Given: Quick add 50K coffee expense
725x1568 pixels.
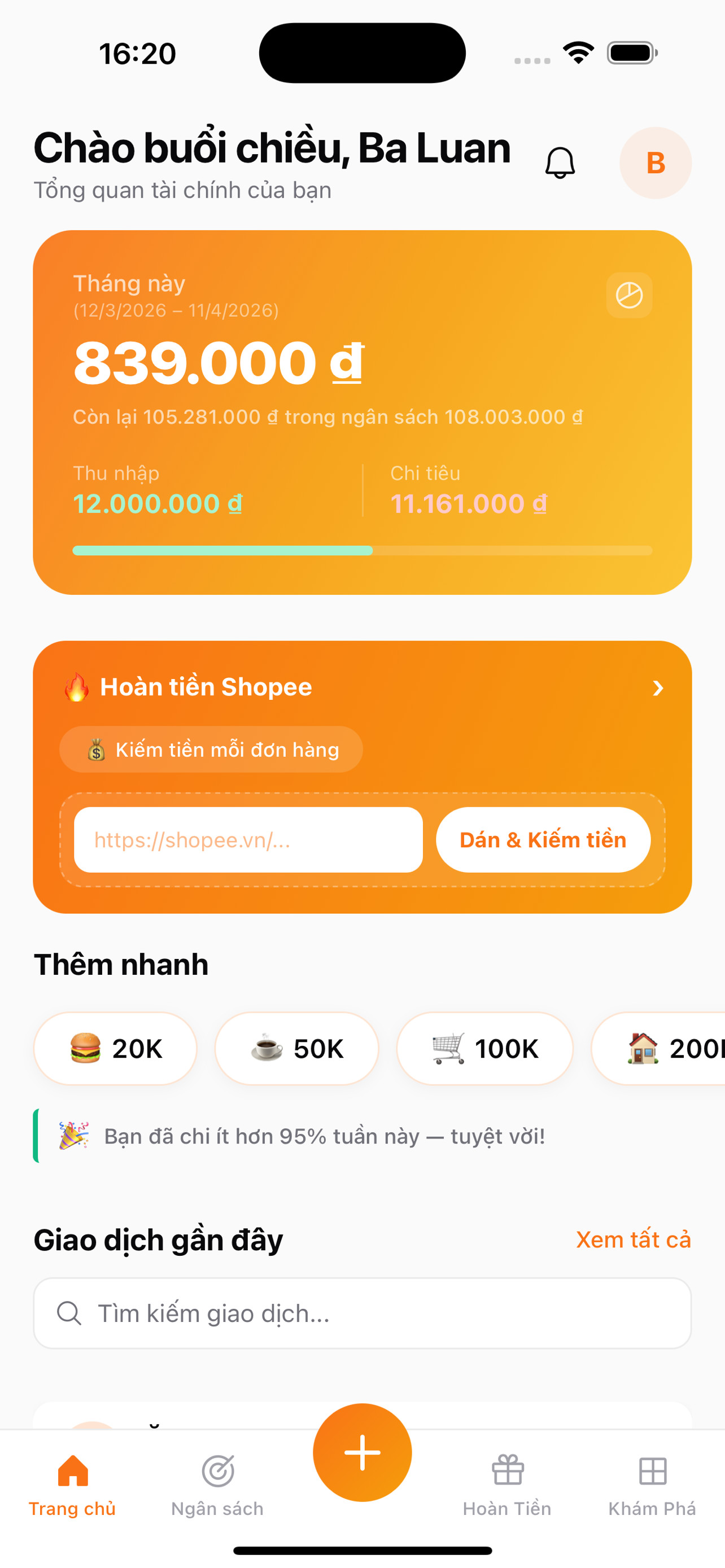Looking at the screenshot, I should tap(296, 1049).
